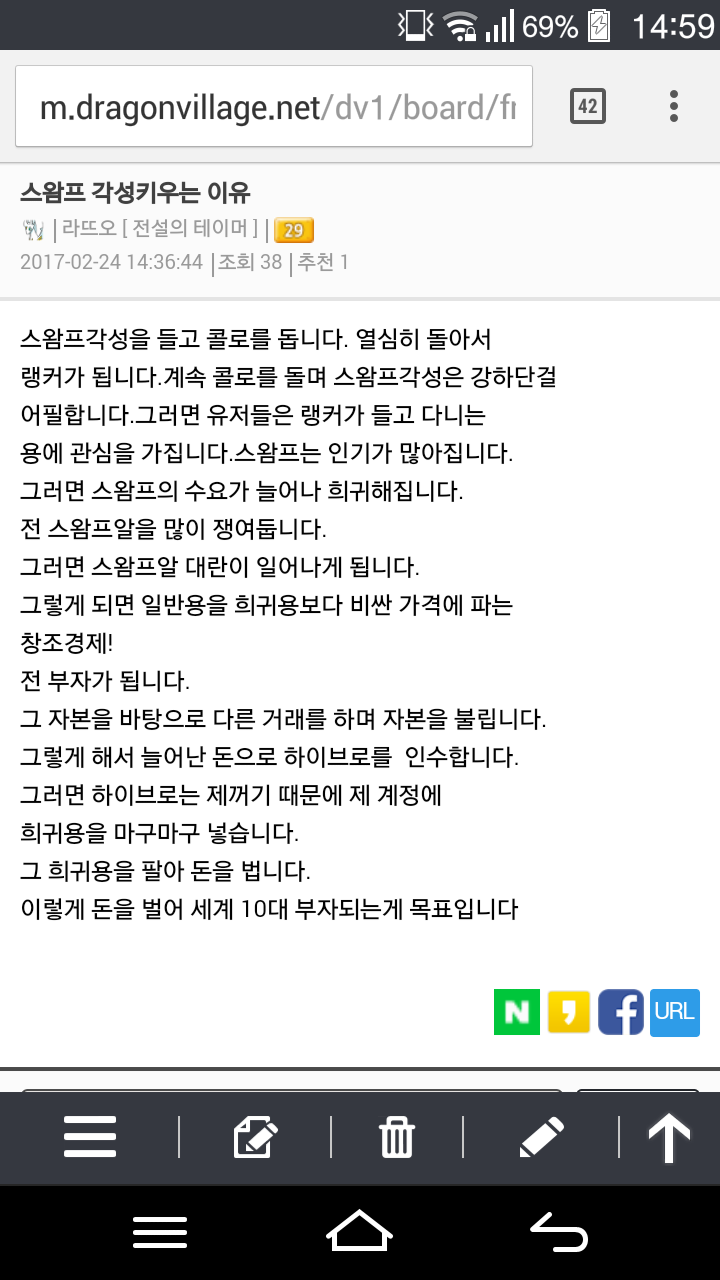720x1280 pixels.
Task: Open the list menu in bottom toolbar
Action: [x=90, y=1137]
